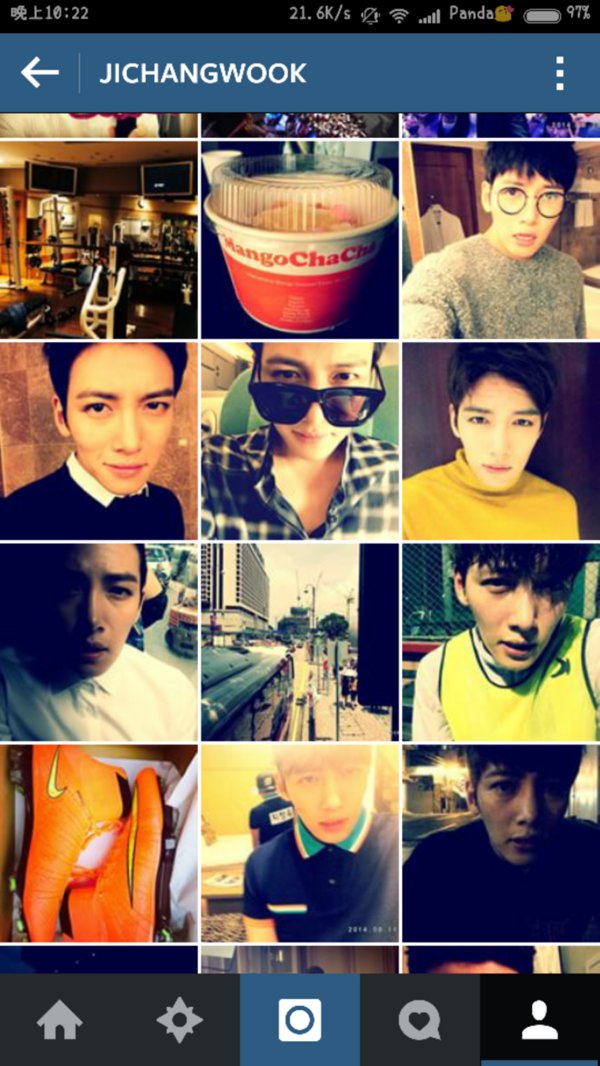Switch to the Home feed tab
Screen dimensions: 600x1066
click(x=60, y=1020)
